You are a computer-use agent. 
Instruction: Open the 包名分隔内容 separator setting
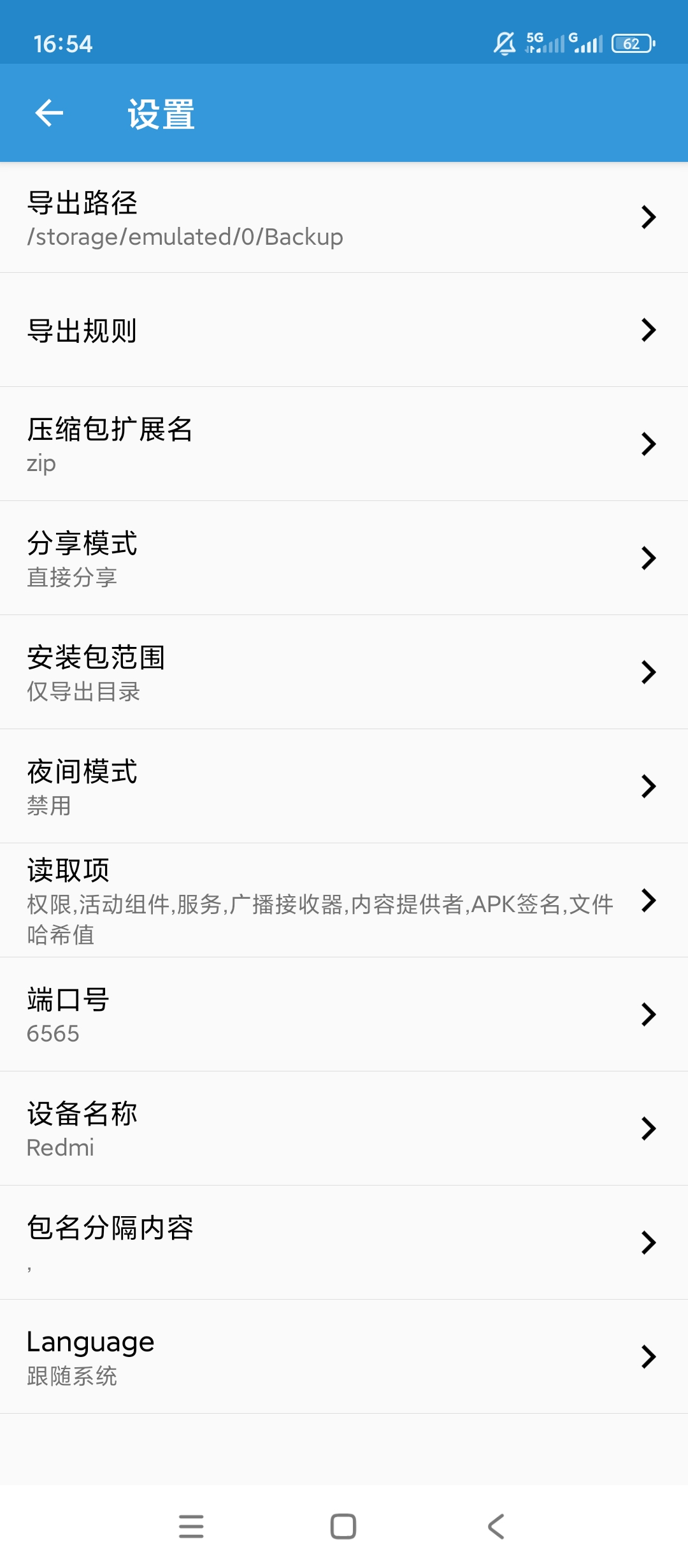(x=344, y=1243)
